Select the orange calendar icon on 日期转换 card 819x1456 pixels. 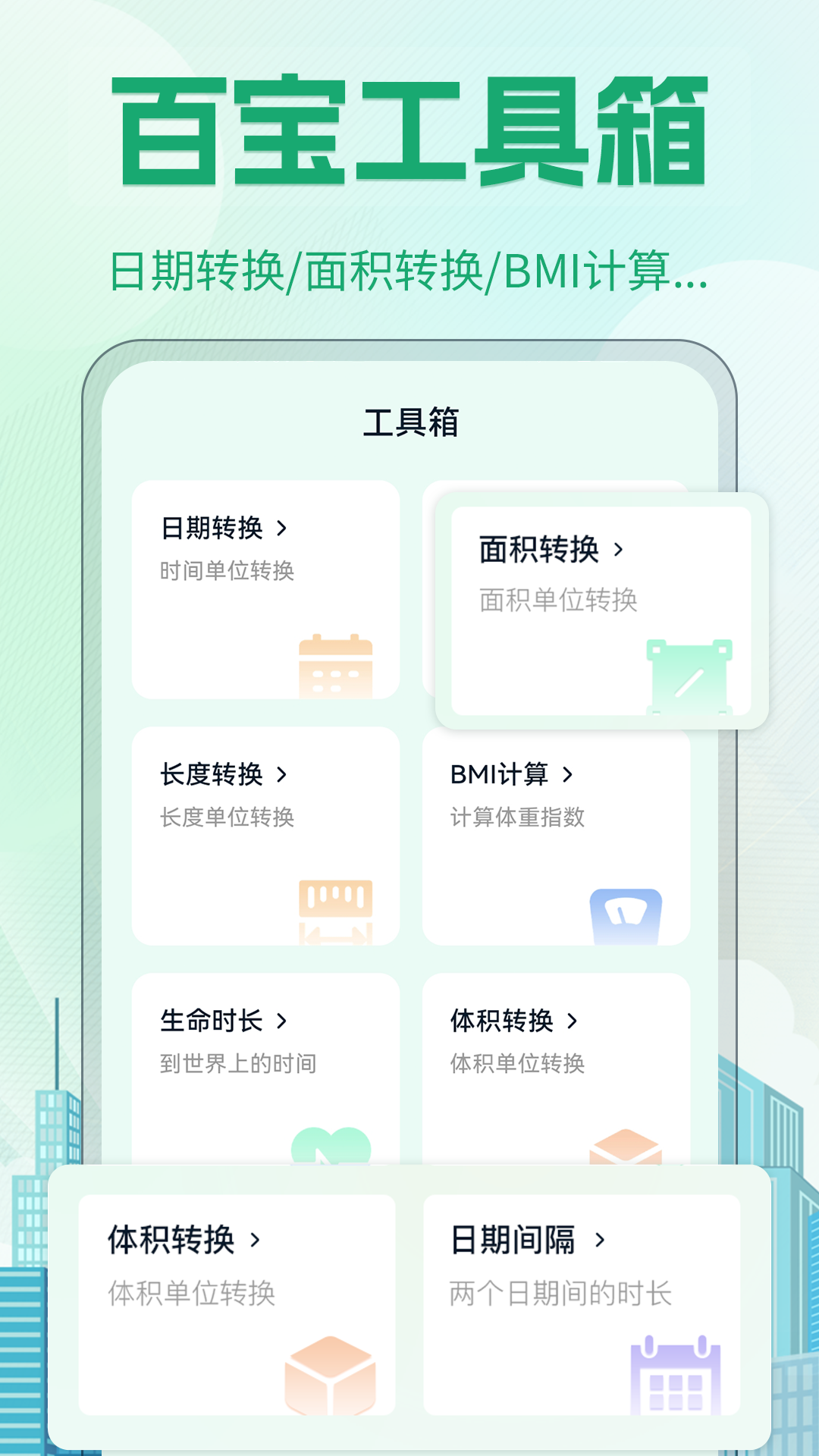pyautogui.click(x=336, y=664)
